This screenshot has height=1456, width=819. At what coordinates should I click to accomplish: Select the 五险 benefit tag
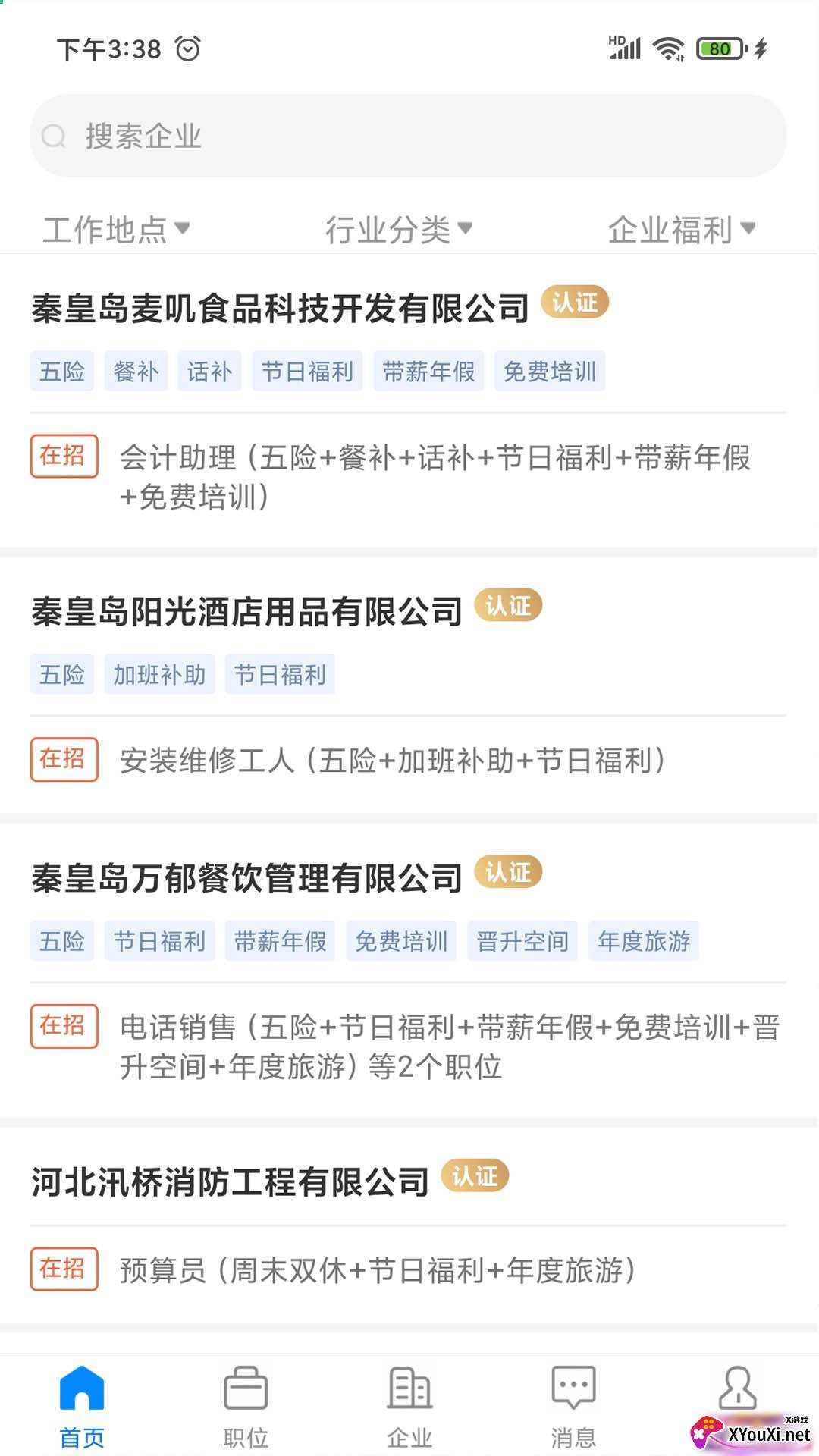tap(61, 371)
